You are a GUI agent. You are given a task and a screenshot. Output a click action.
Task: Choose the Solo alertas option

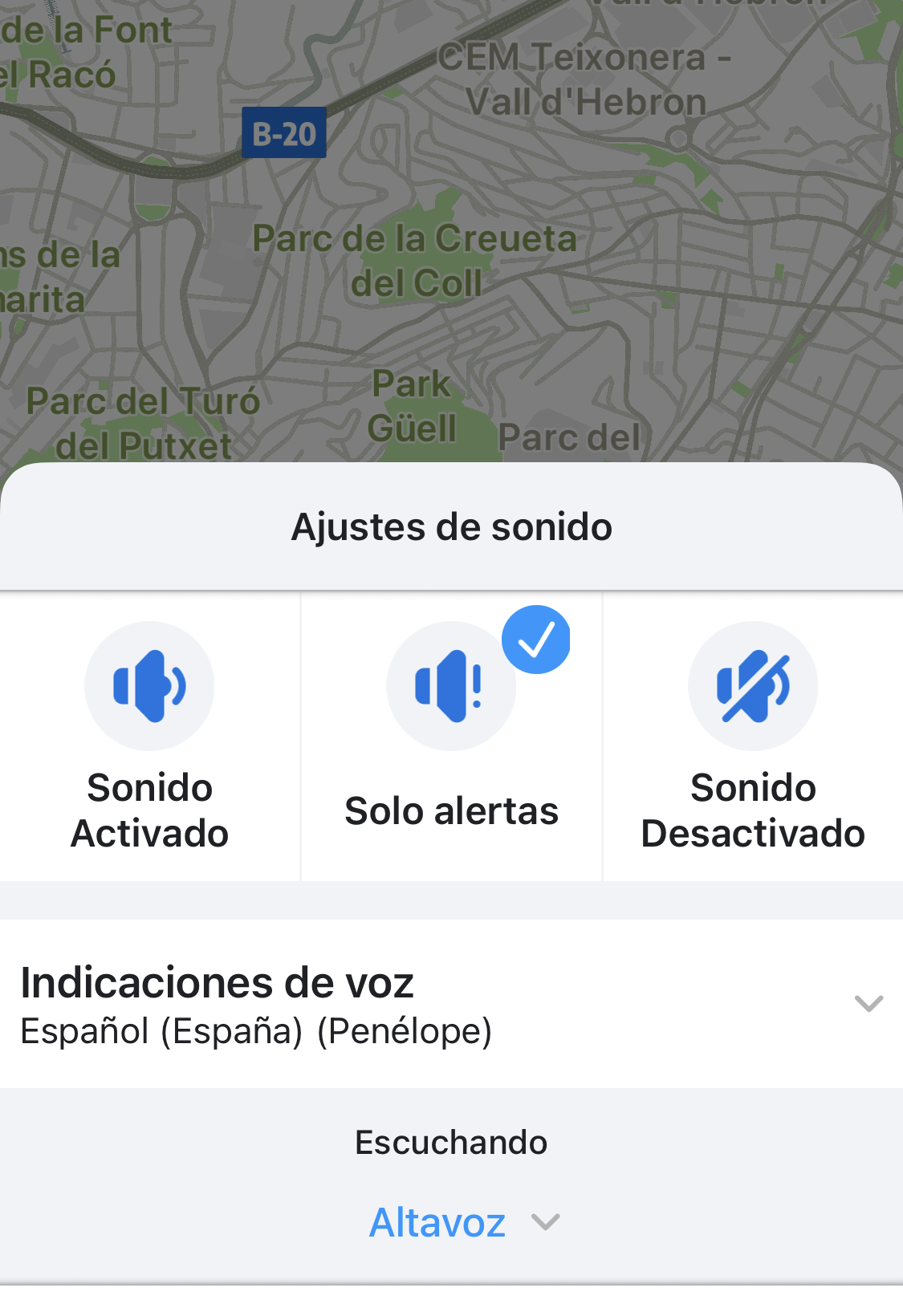click(x=451, y=735)
